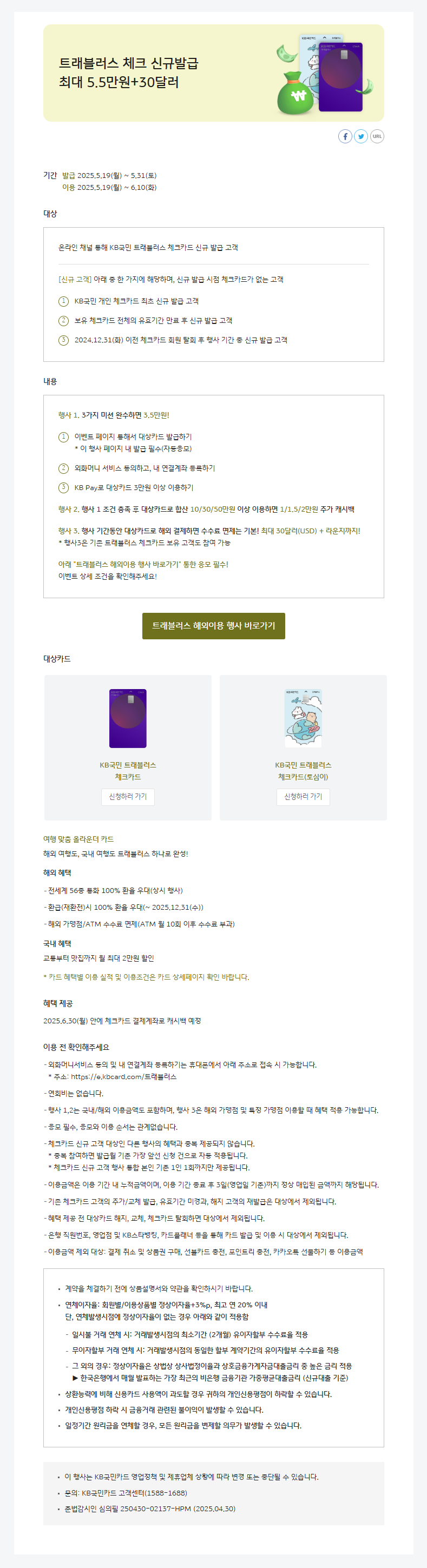
Task: Copy the event URL link
Action: pos(377,136)
